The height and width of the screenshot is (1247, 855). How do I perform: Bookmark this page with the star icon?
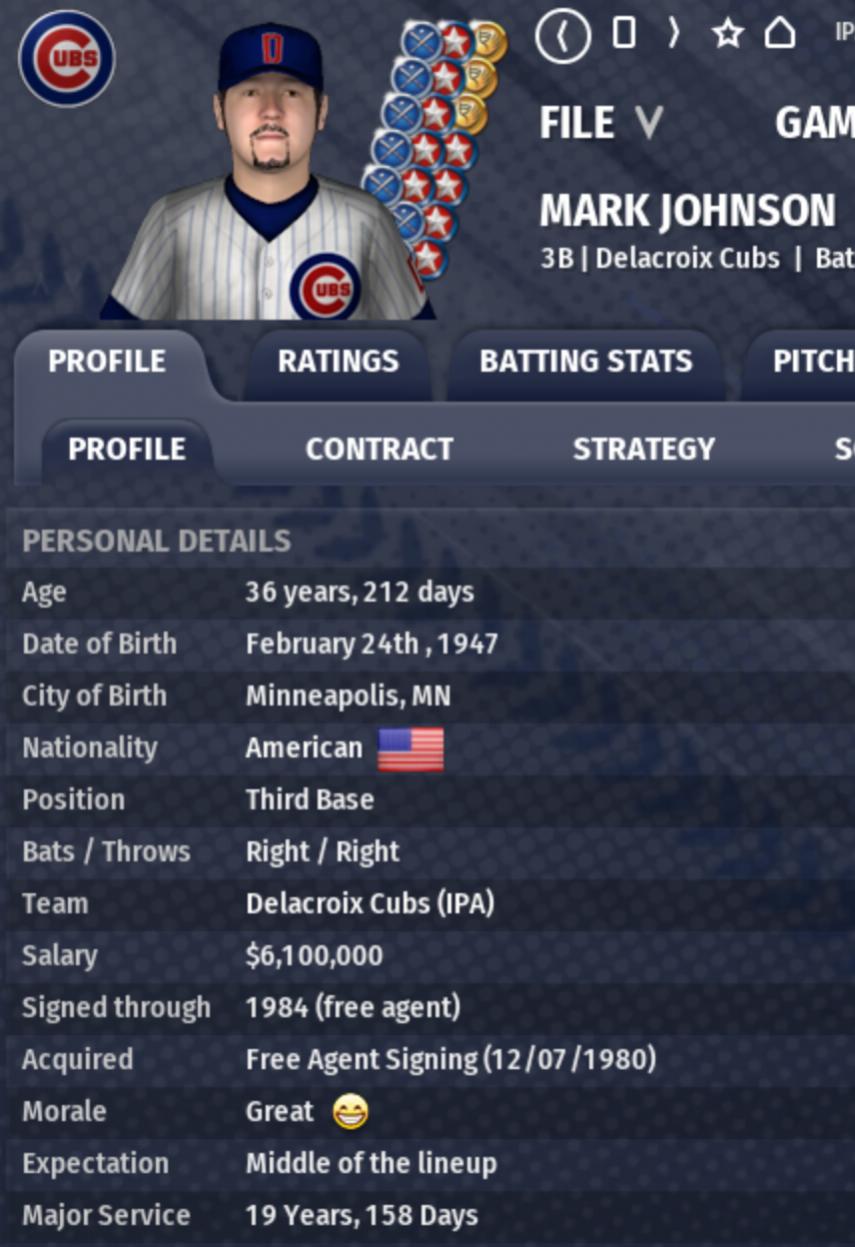tap(727, 34)
